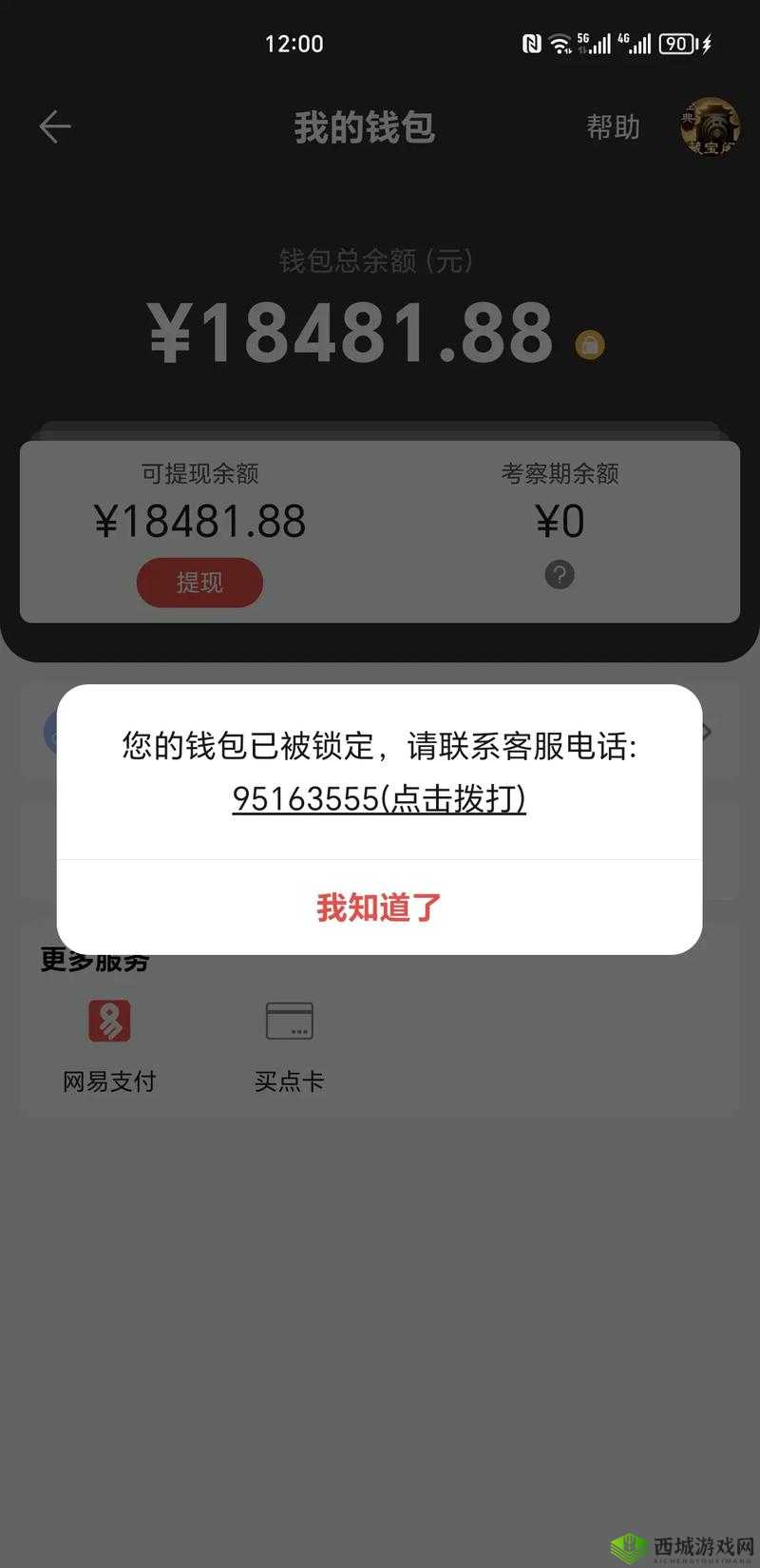Tap the lock icon beside the total balance

coord(592,345)
